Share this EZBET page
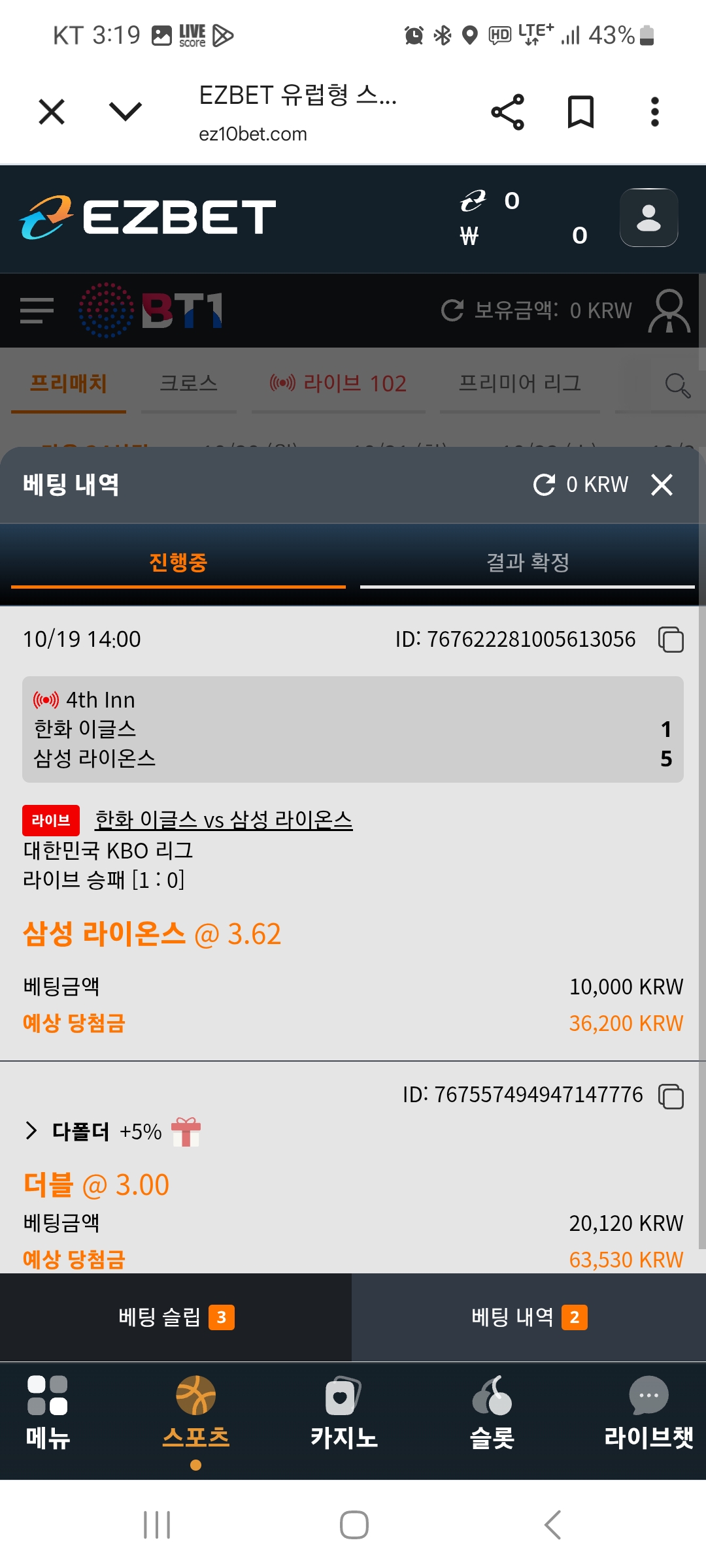Image resolution: width=706 pixels, height=1568 pixels. (507, 112)
